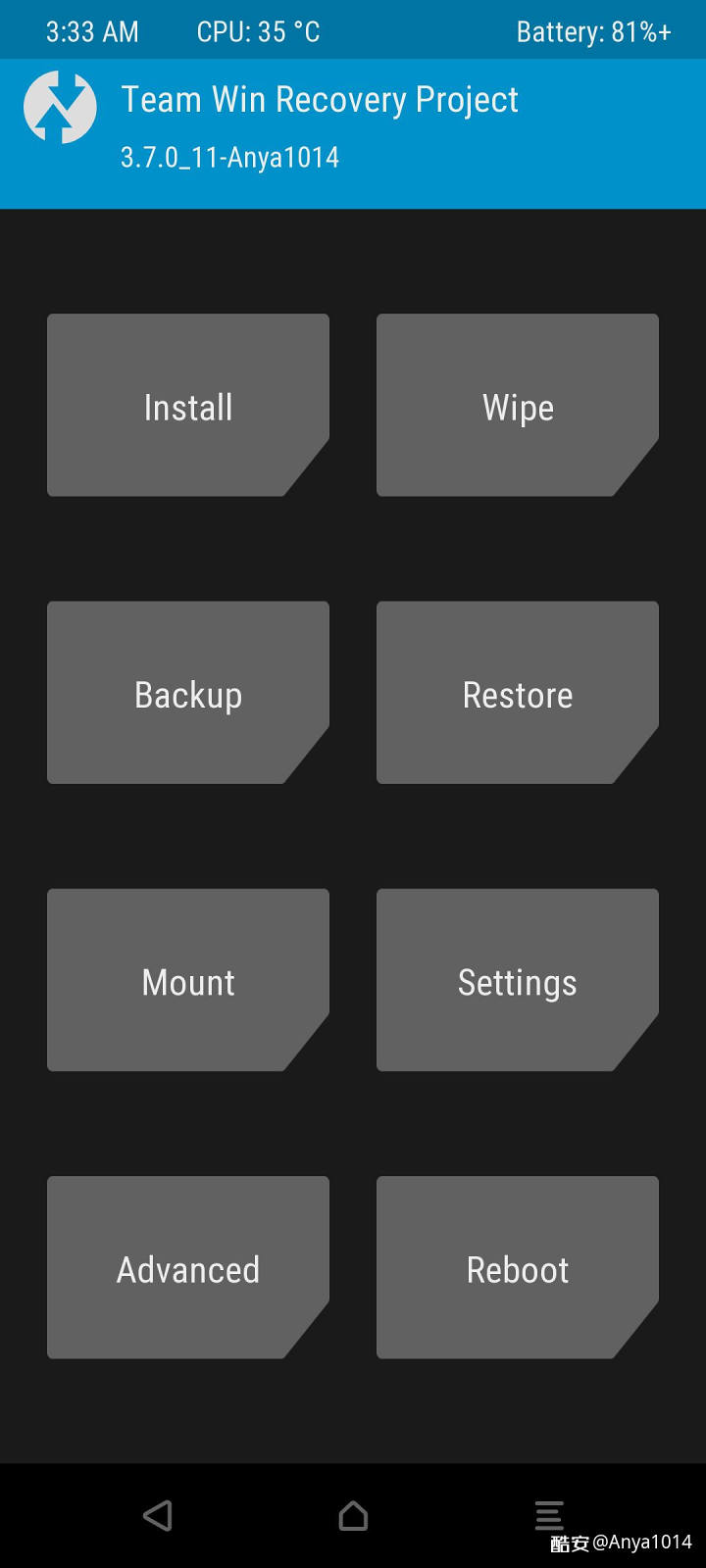Open the log console lines icon
Viewport: 706px width, 1568px height.
pyautogui.click(x=549, y=1514)
